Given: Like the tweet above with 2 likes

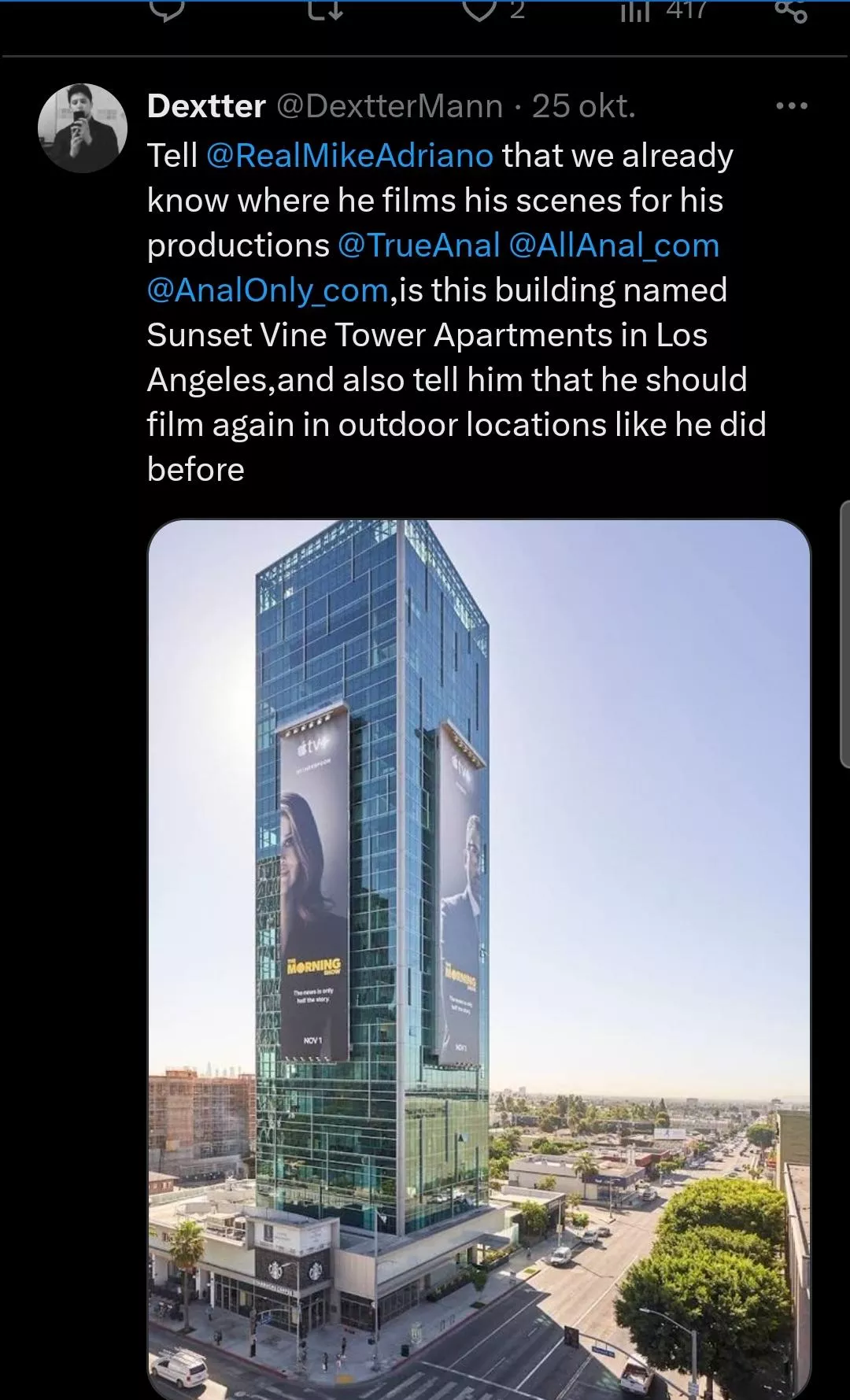Looking at the screenshot, I should (482, 9).
